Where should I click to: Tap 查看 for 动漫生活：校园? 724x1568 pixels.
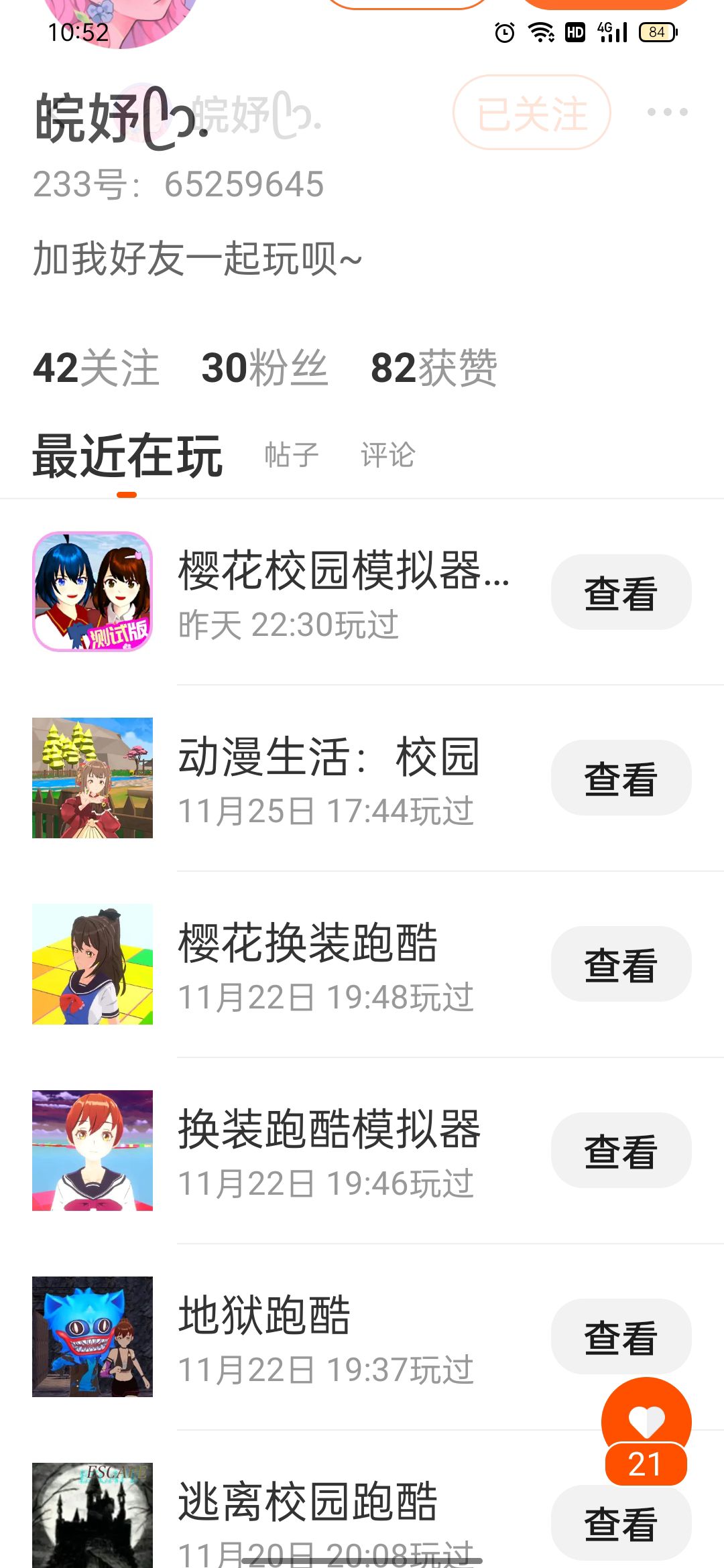(x=621, y=778)
